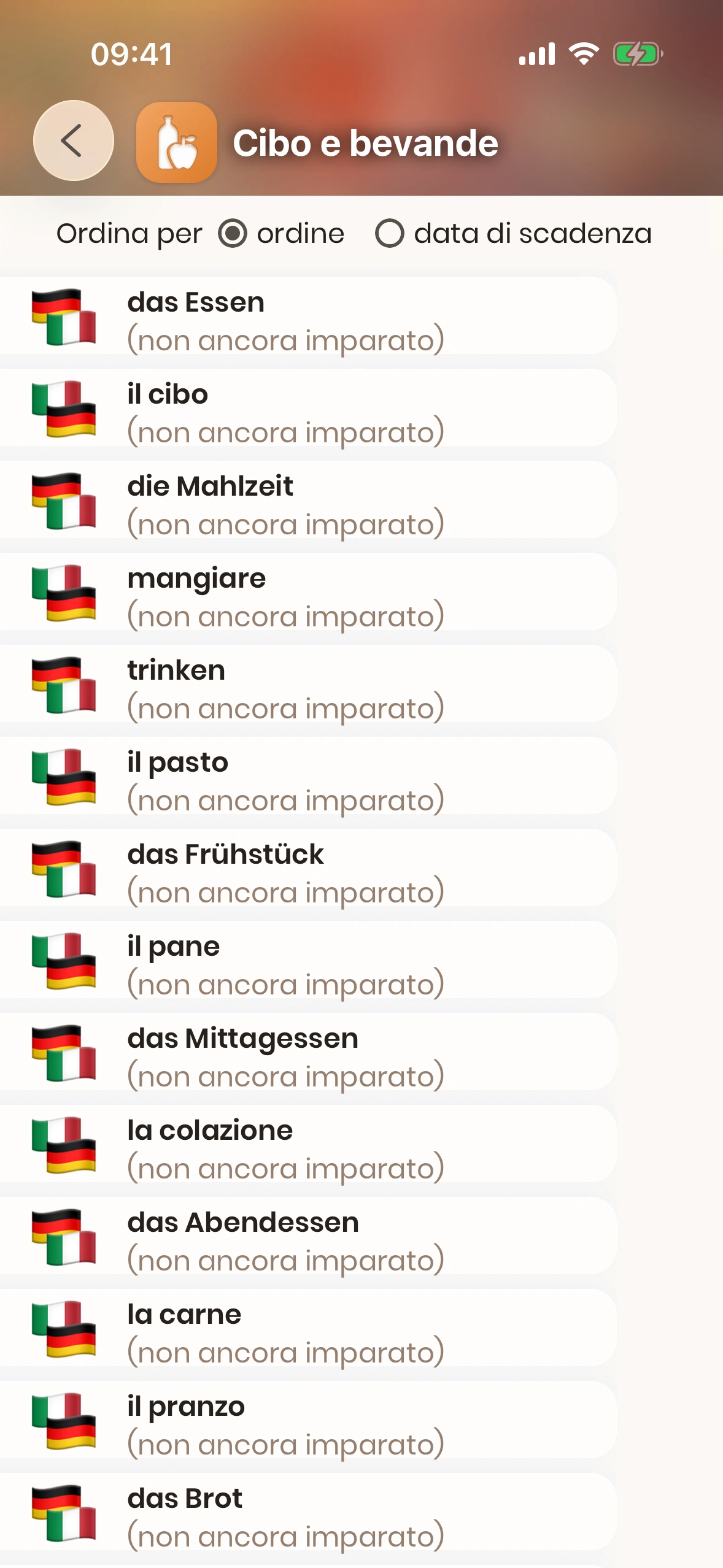Screen dimensions: 723x1568
Task: Open the 'mangiare' vocabulary item
Action: coord(307,593)
